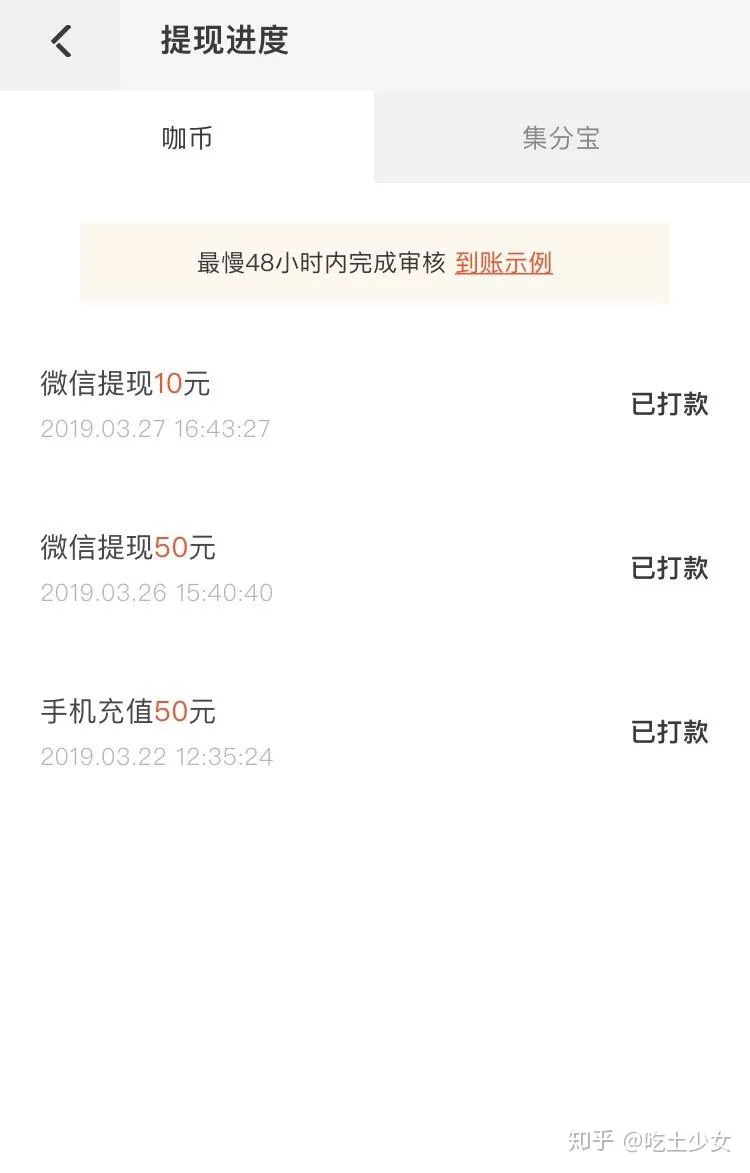750x1173 pixels.
Task: Open the 微信提现10元 withdrawal record
Action: click(124, 384)
